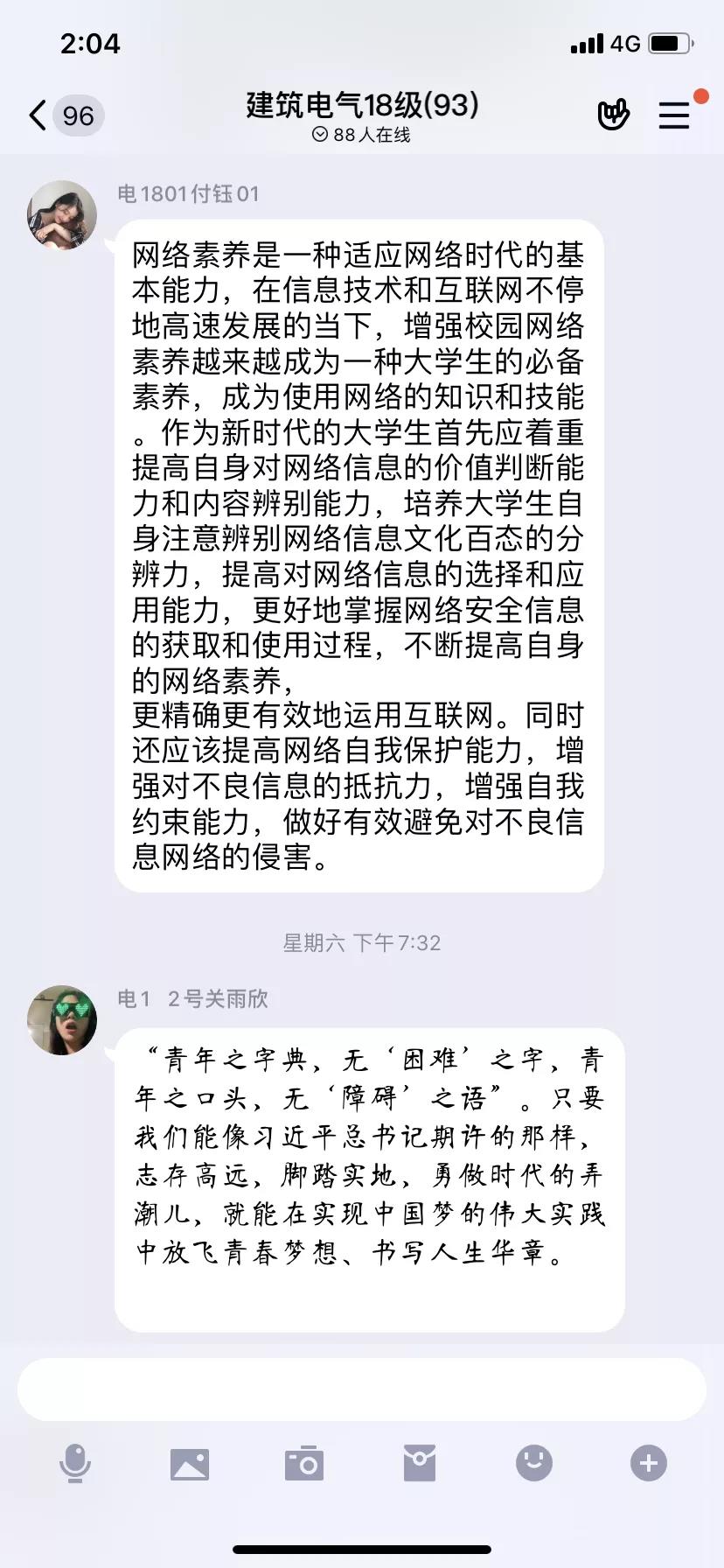
Task: Open the photo gallery picker
Action: 190,1464
